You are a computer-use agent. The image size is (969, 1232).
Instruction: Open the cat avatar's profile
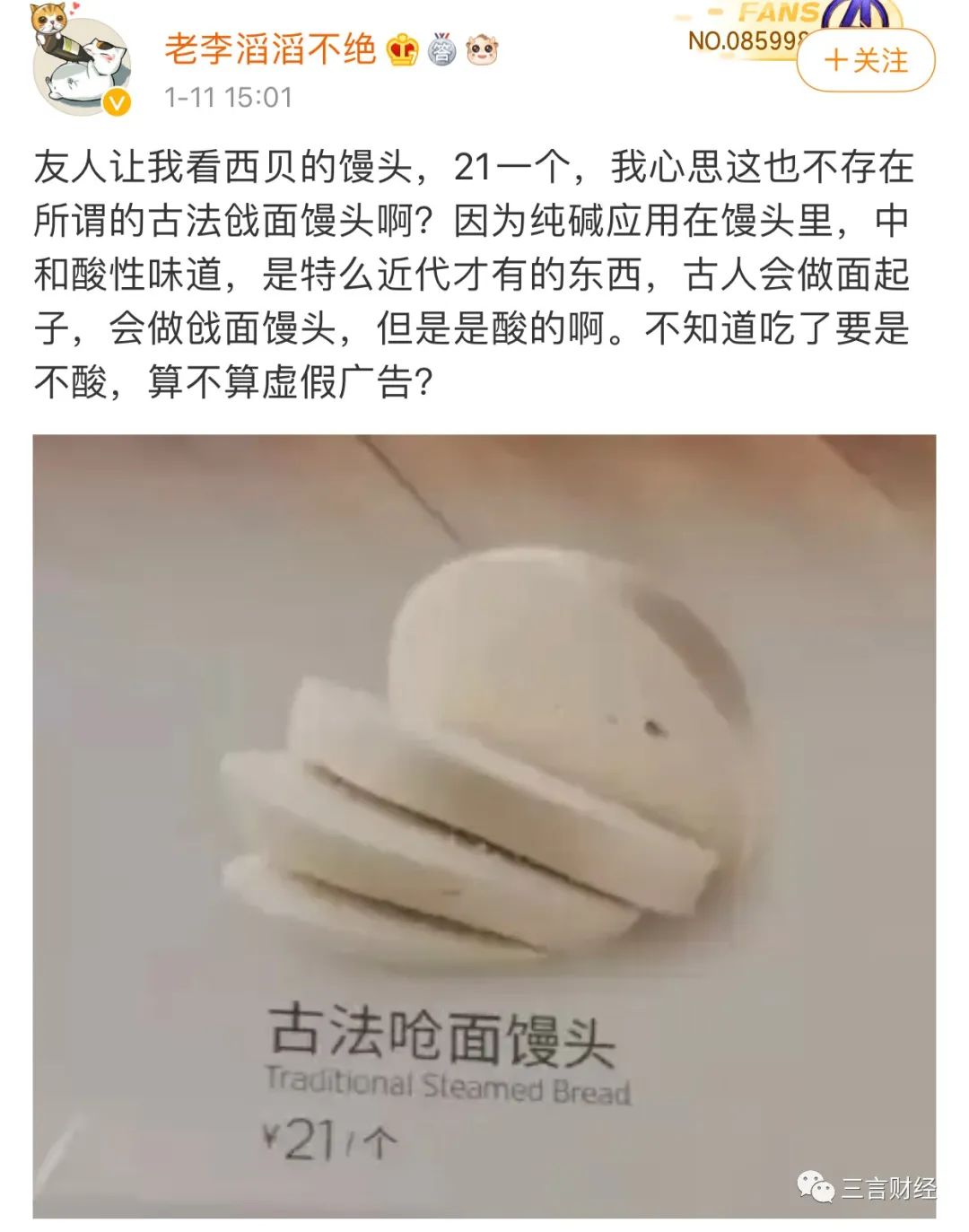pos(81,61)
